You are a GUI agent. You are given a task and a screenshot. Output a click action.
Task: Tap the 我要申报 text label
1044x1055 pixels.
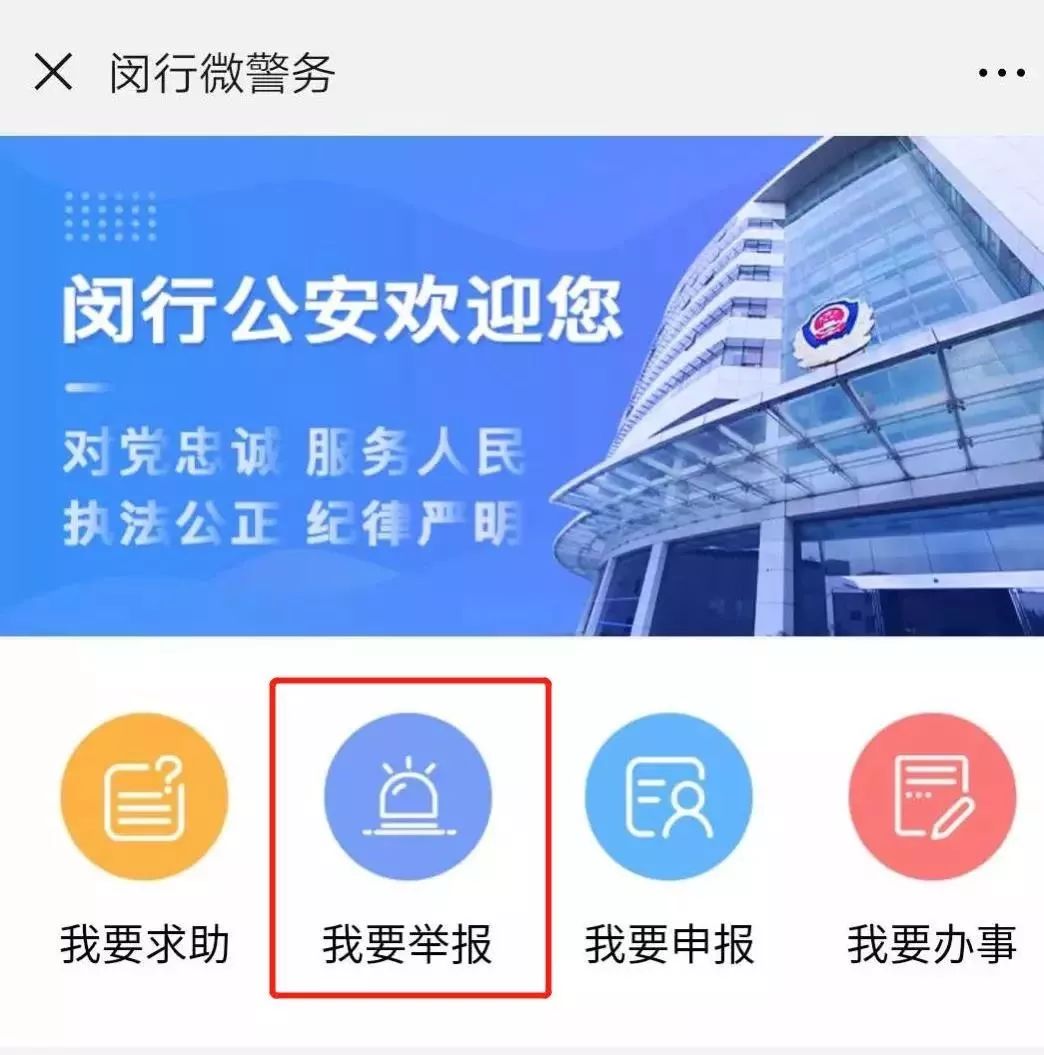668,940
